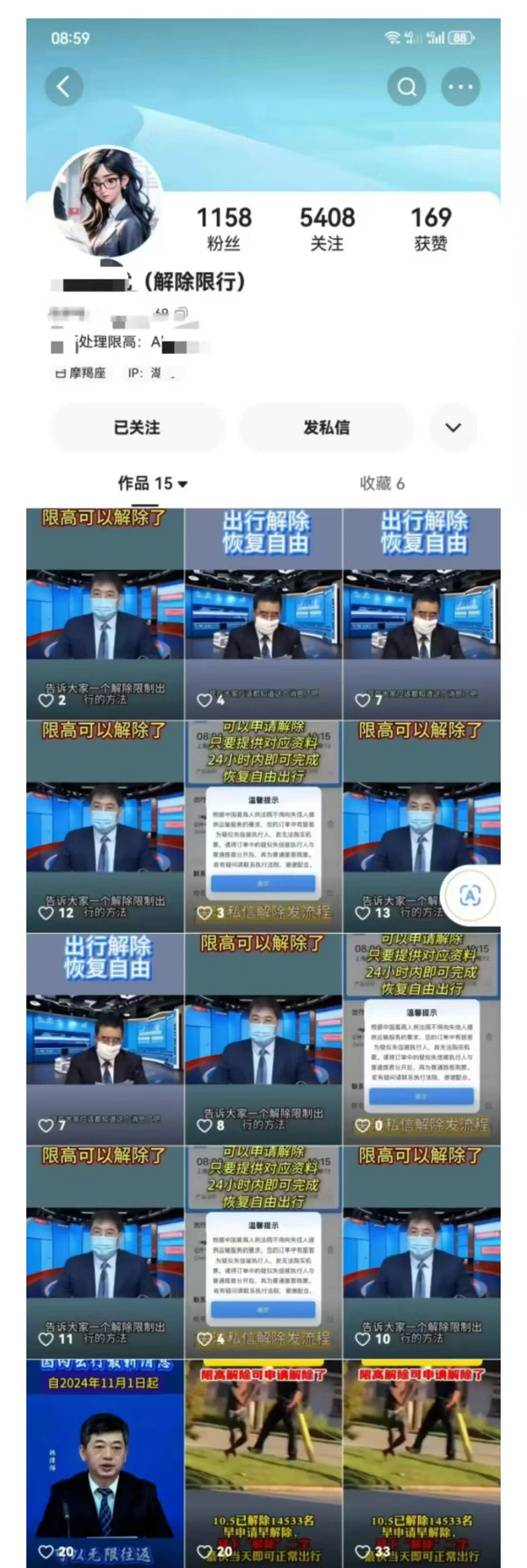Tap the 已关注 button to unfollow

coord(137,427)
